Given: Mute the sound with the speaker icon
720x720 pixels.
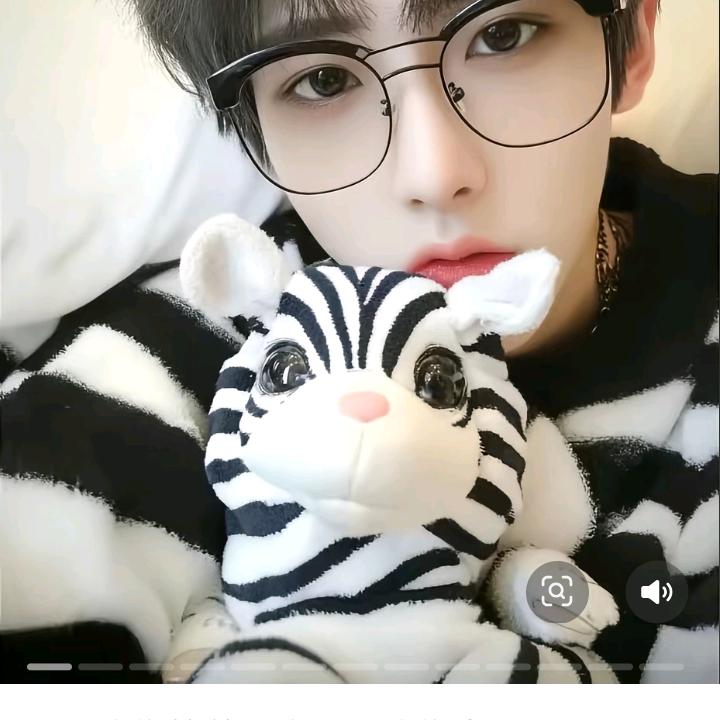Looking at the screenshot, I should 656,592.
